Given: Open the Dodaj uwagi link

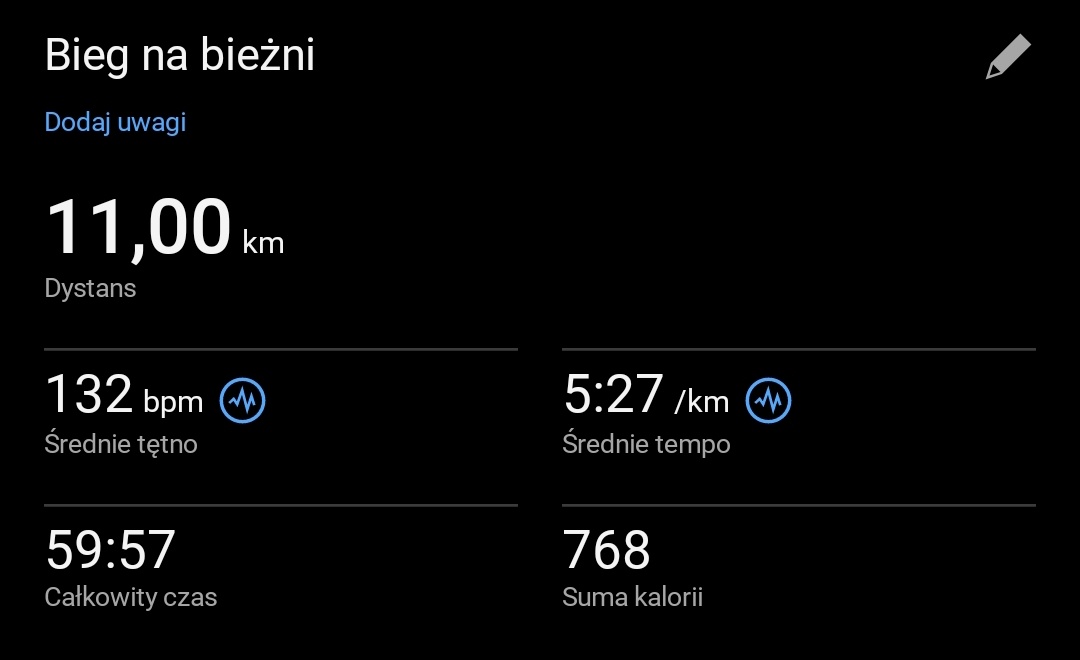Looking at the screenshot, I should 115,122.
